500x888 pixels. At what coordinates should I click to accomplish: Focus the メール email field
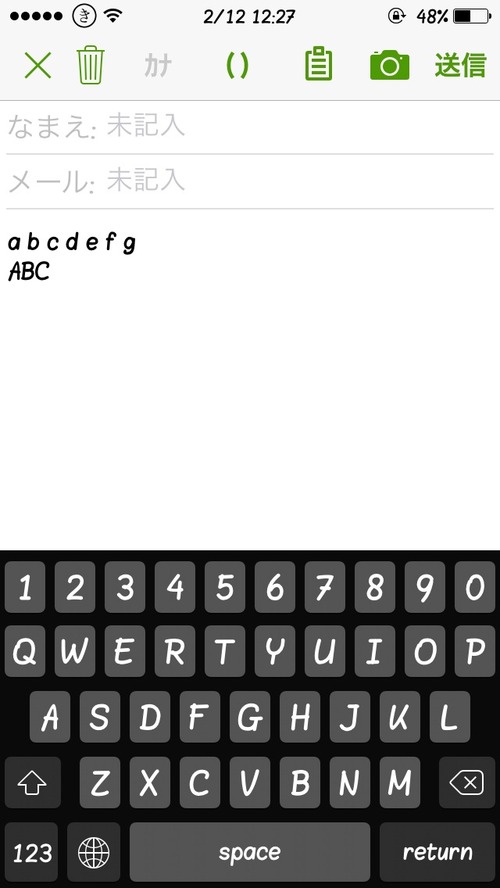(250, 181)
